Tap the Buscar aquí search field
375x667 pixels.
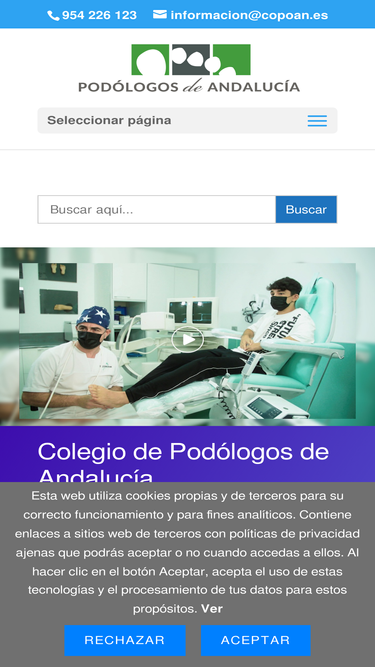[x=157, y=209]
